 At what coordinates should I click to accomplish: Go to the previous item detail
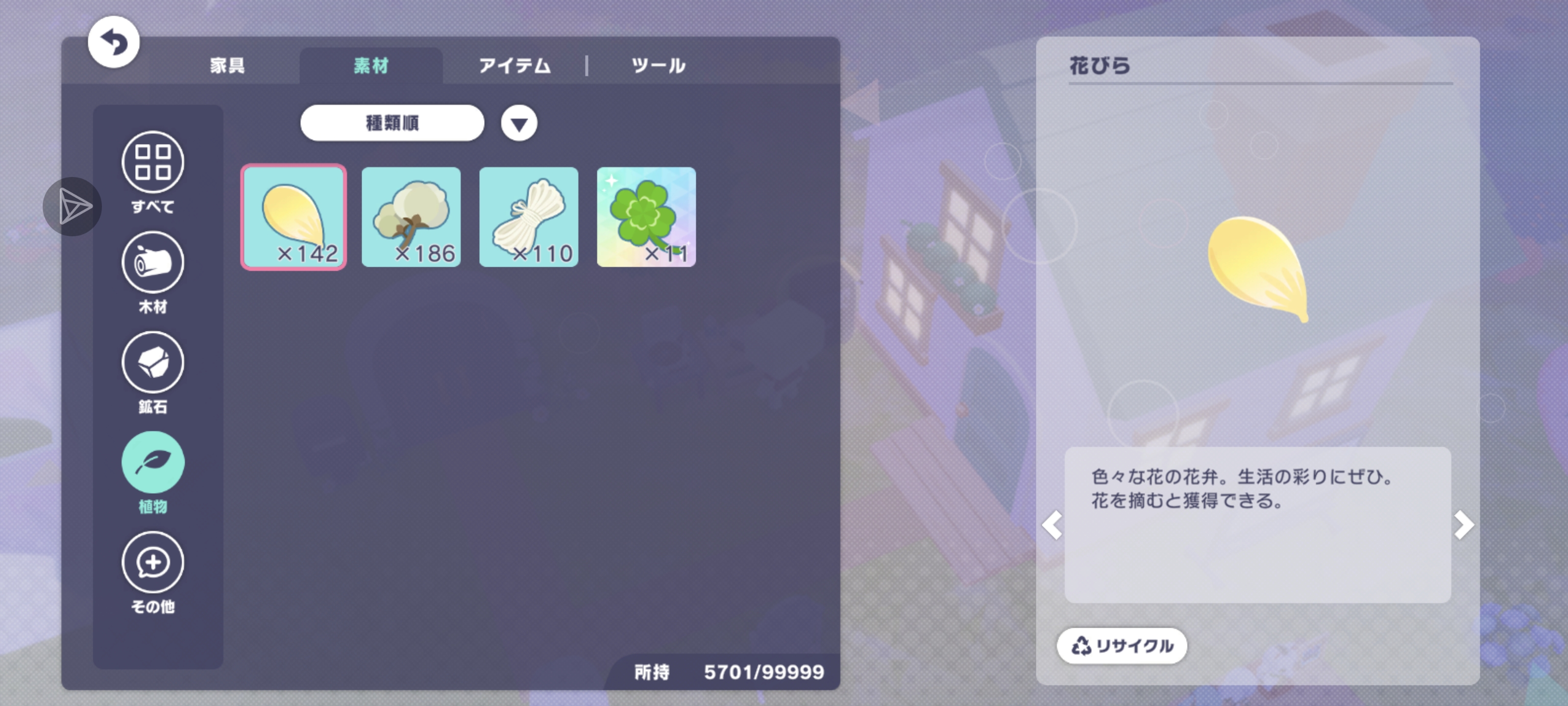(x=1053, y=525)
